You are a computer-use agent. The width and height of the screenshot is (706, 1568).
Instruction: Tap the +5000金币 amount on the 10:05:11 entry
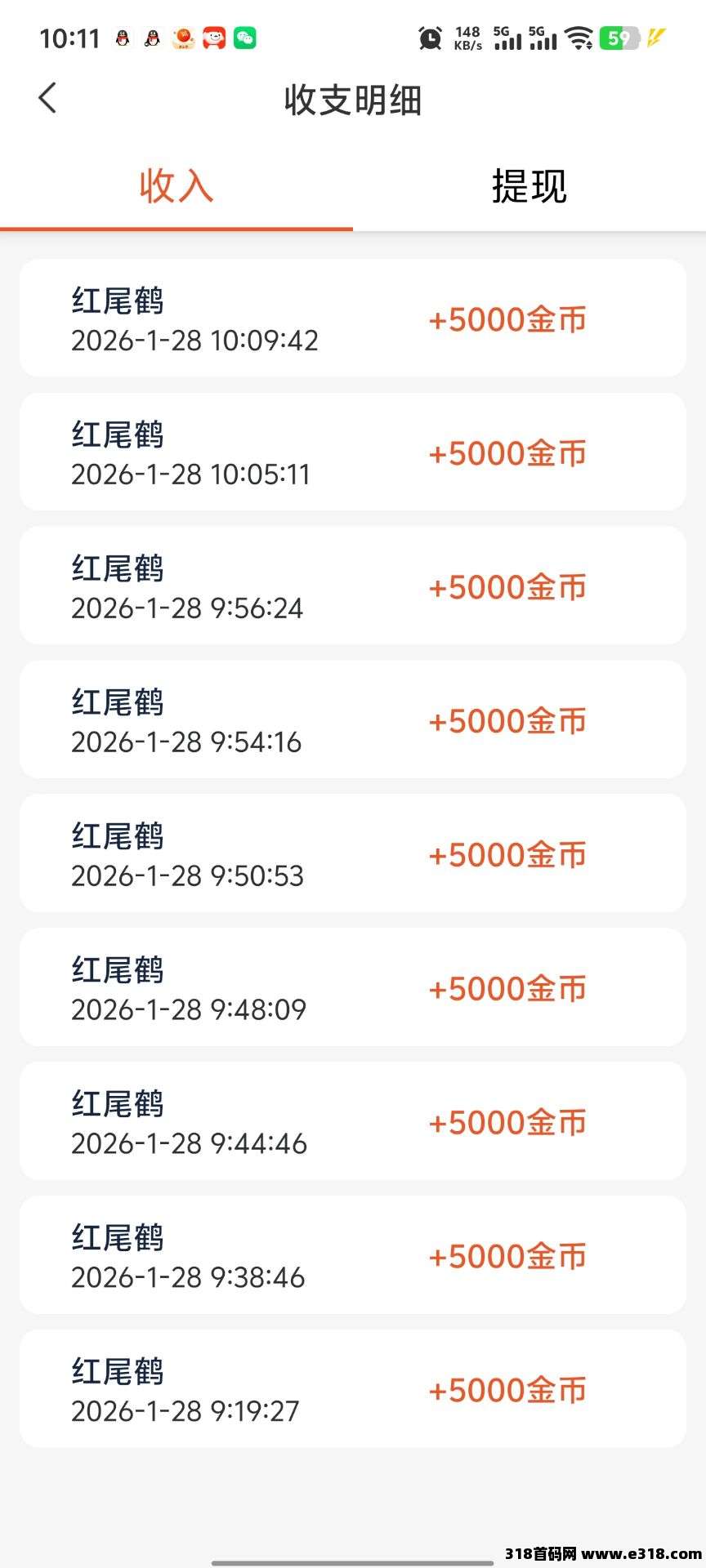507,453
